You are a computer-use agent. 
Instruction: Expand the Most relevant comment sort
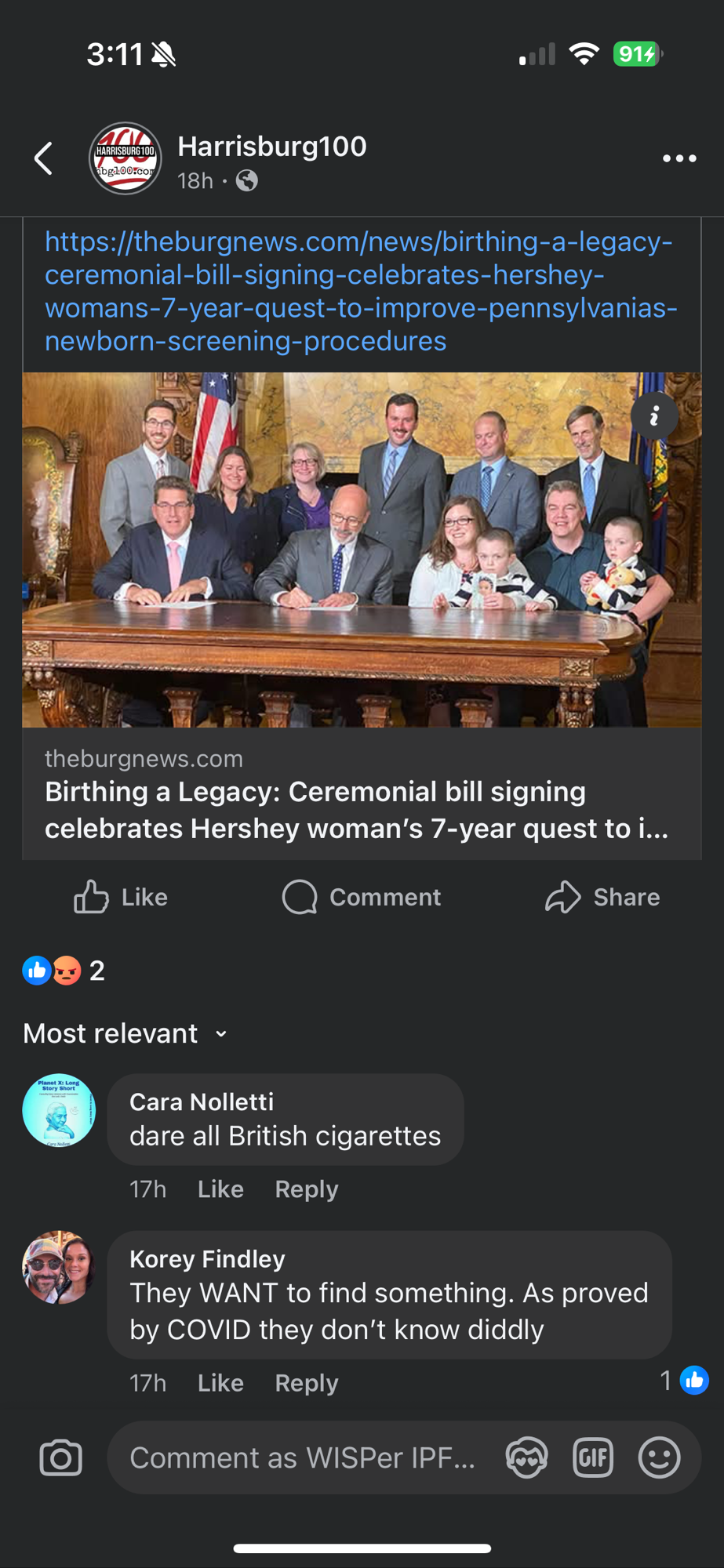(126, 1033)
